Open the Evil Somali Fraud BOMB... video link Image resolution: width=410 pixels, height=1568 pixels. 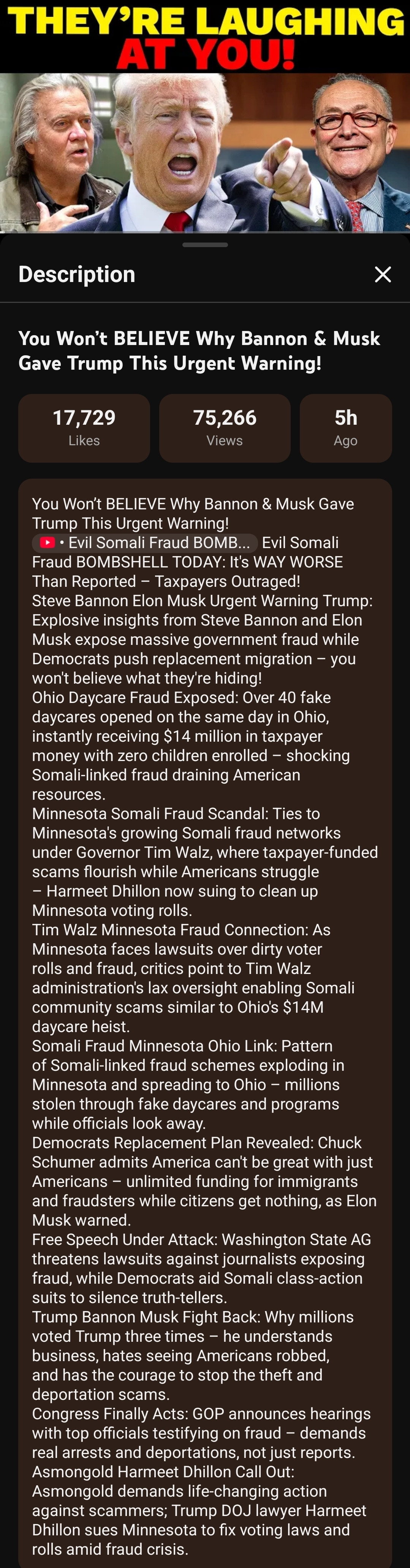(x=145, y=542)
